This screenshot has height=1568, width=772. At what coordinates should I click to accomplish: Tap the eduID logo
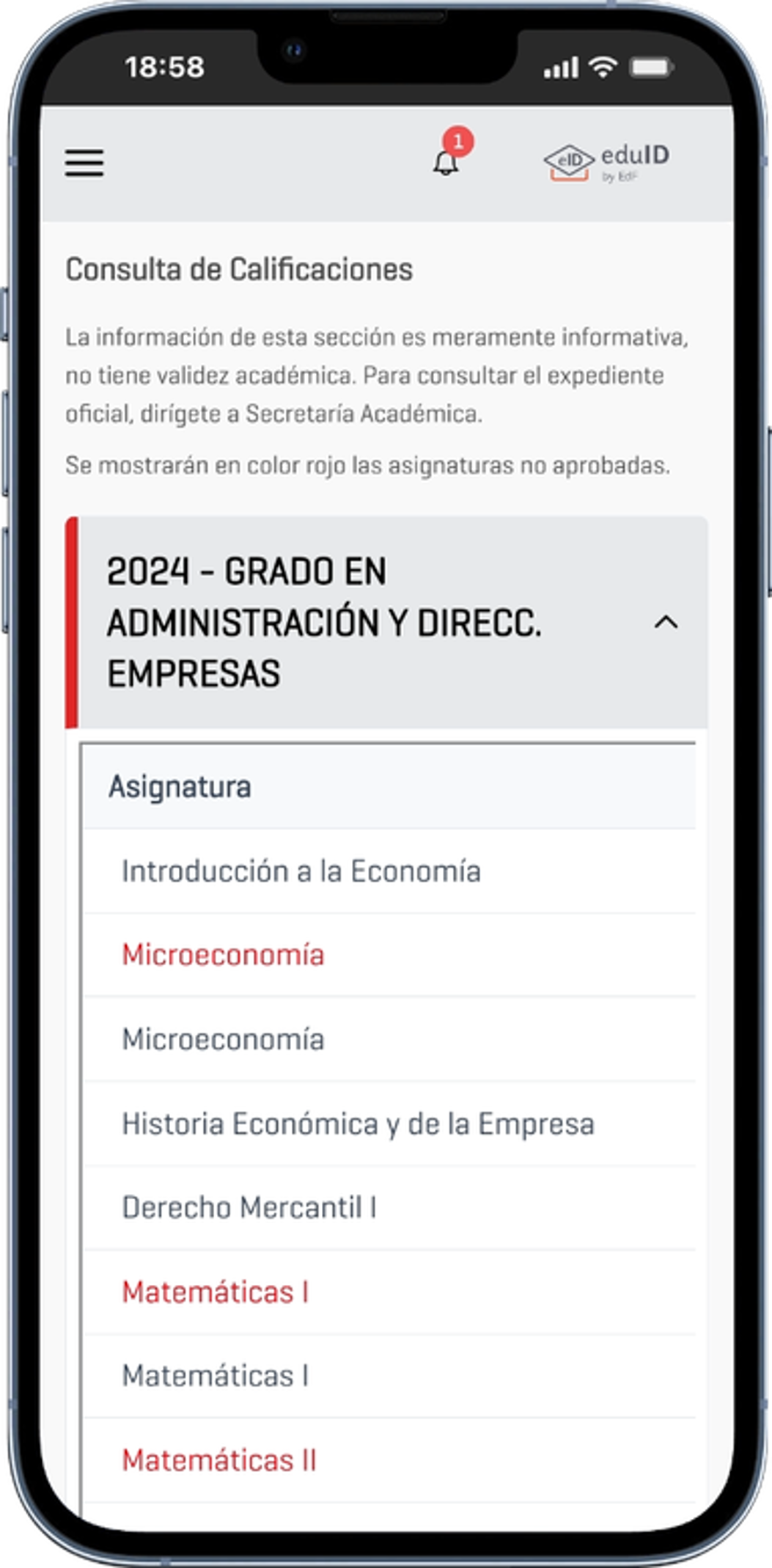pos(608,160)
